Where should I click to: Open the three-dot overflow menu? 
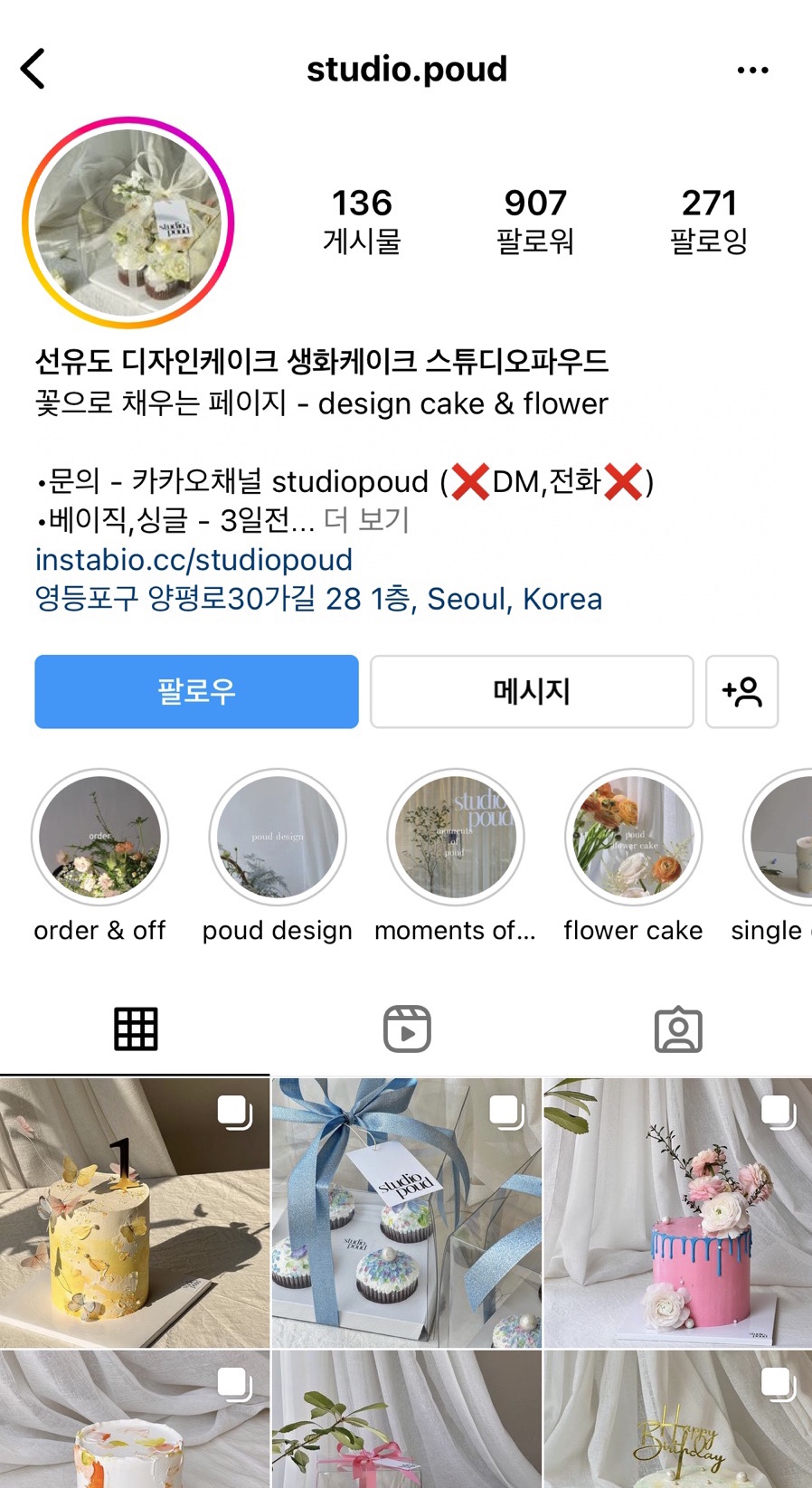click(x=752, y=70)
